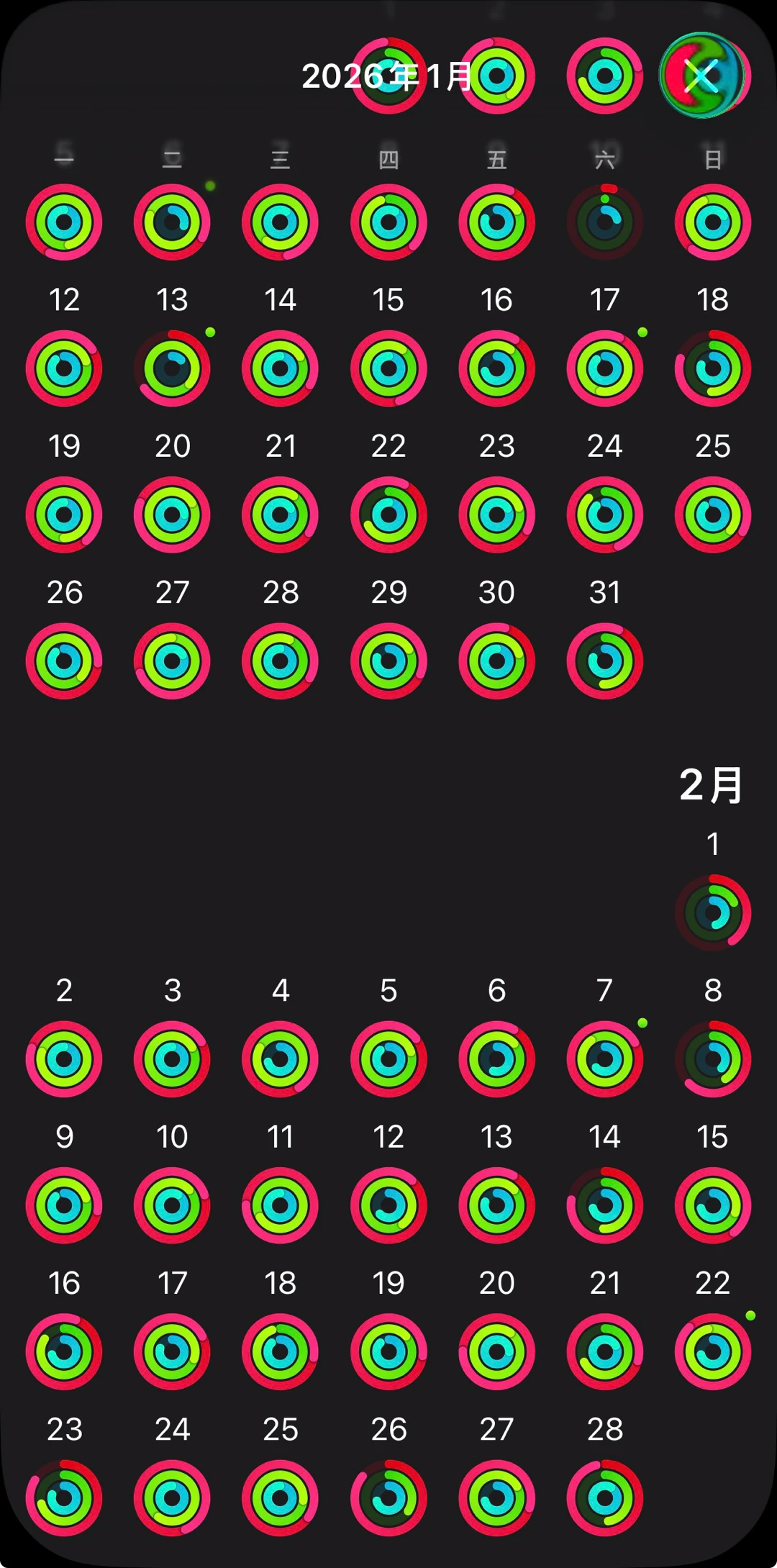Image resolution: width=777 pixels, height=1568 pixels.
Task: Show activity details for February 28
Action: click(x=605, y=1497)
